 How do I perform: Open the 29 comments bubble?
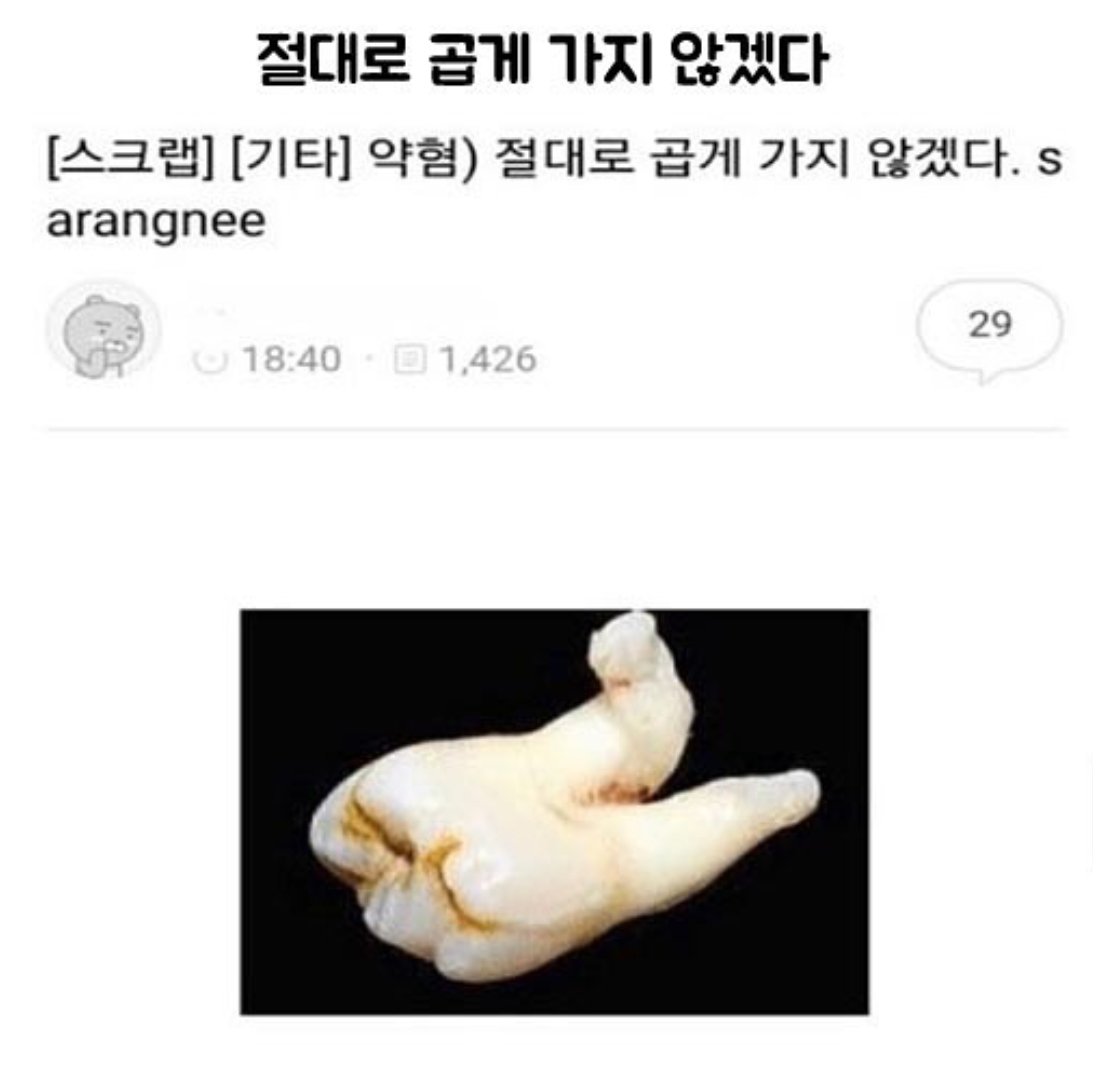pyautogui.click(x=989, y=330)
